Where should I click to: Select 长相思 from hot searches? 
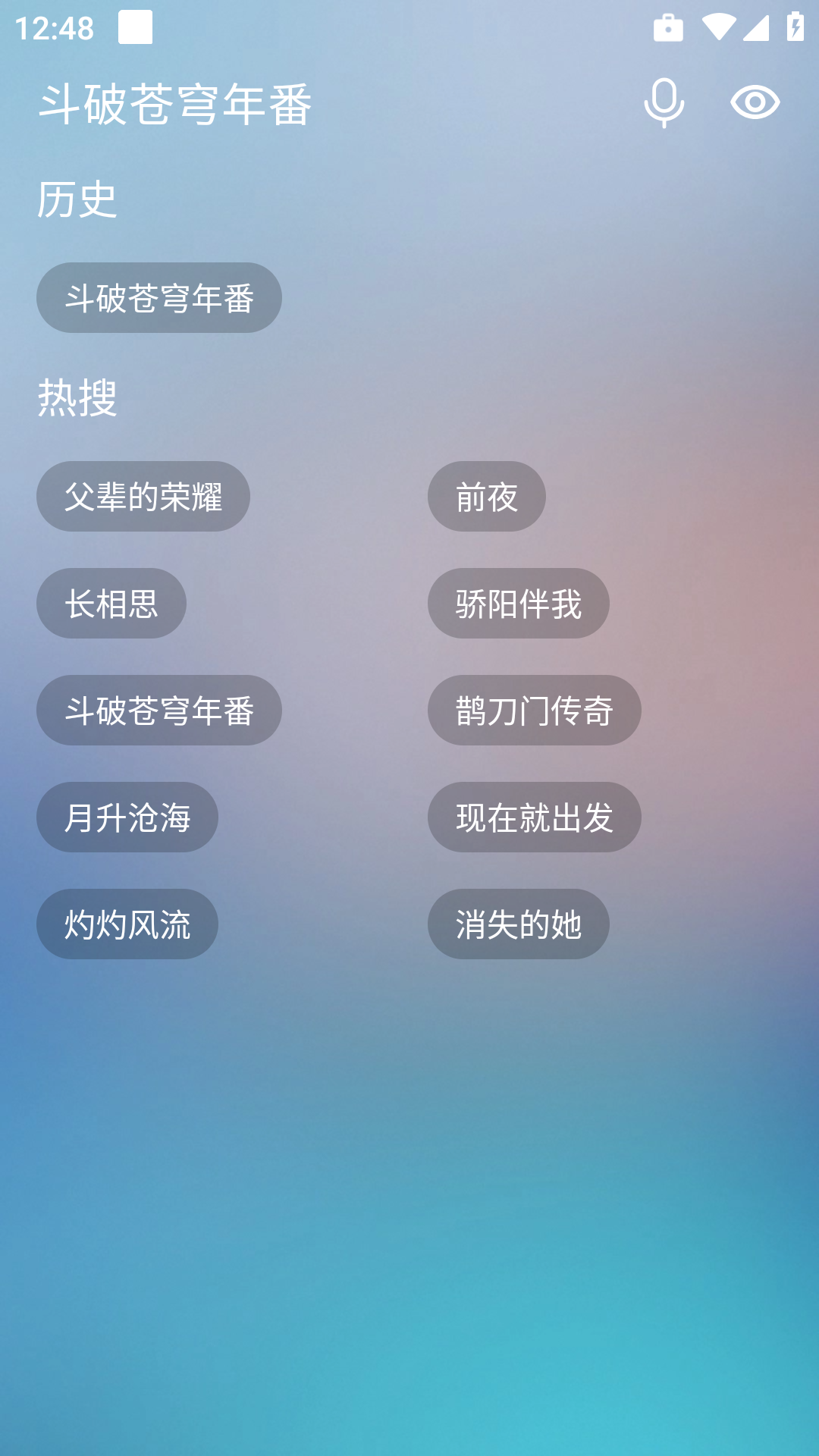[110, 603]
